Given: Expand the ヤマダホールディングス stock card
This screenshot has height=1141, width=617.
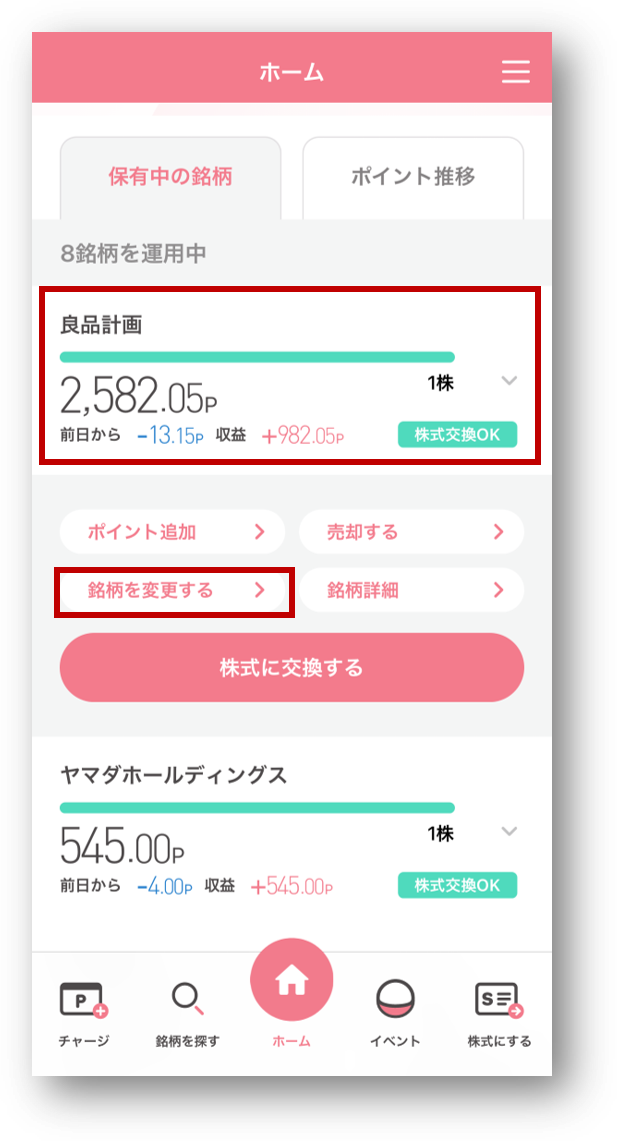Looking at the screenshot, I should click(509, 832).
